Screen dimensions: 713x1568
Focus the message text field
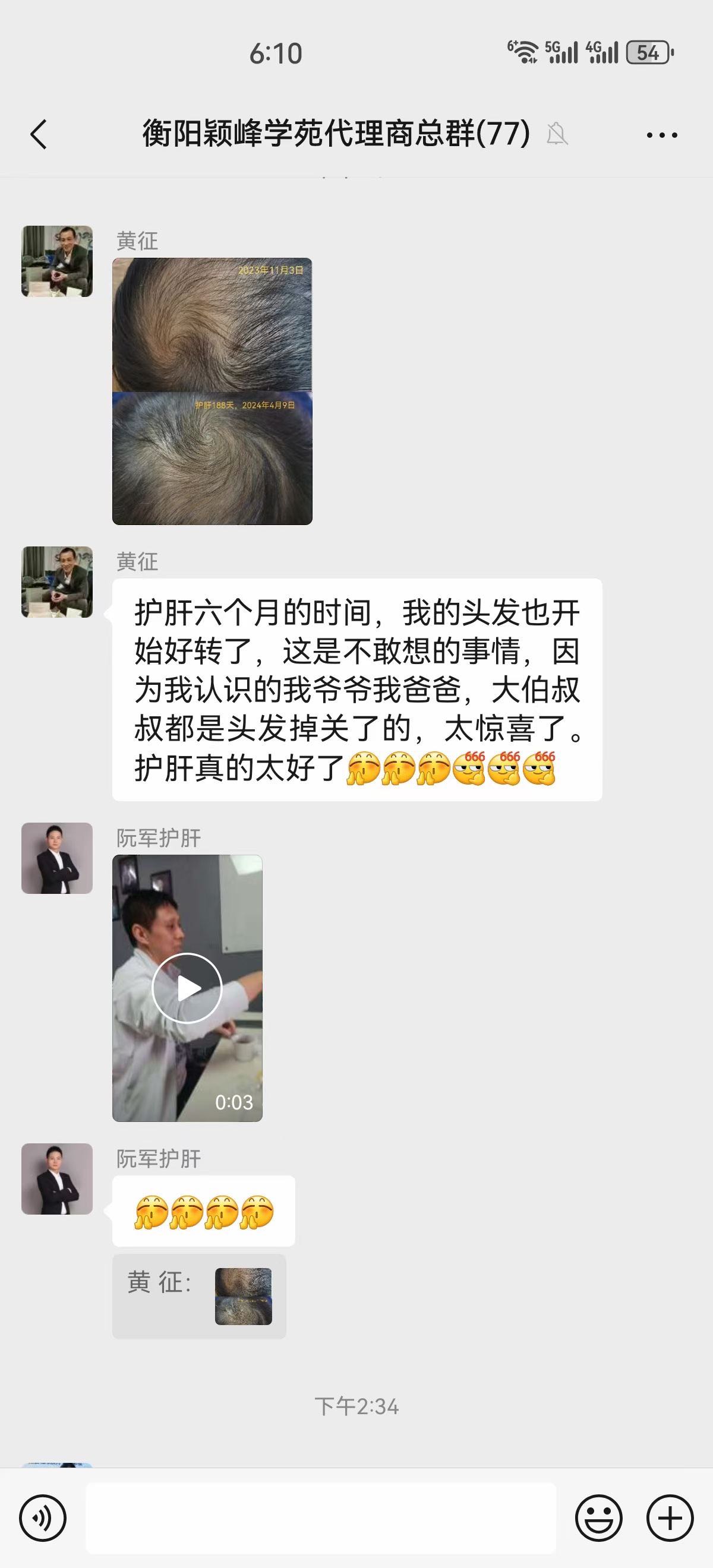321,1518
